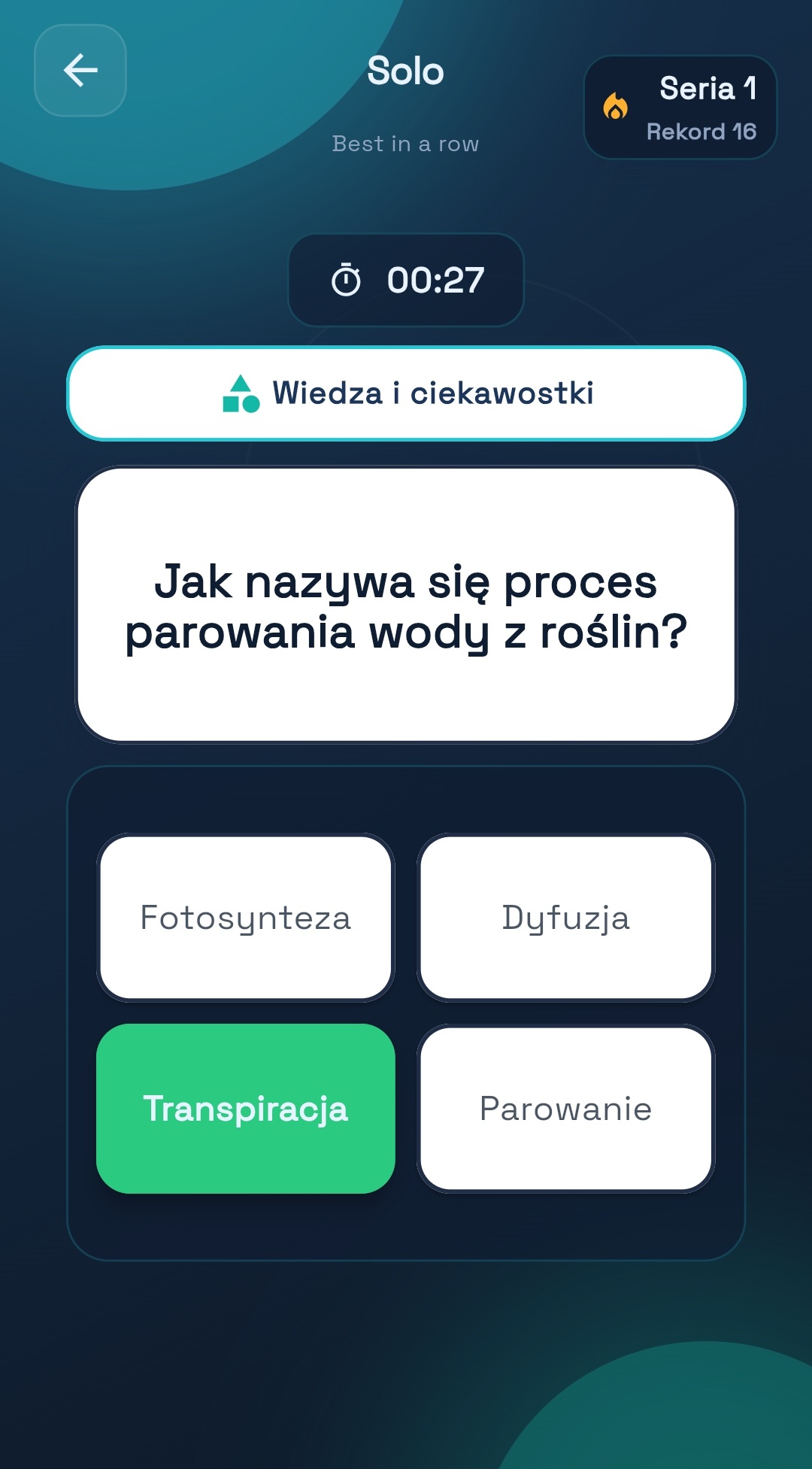Viewport: 812px width, 1469px height.
Task: Tap the back arrow icon
Action: (80, 71)
